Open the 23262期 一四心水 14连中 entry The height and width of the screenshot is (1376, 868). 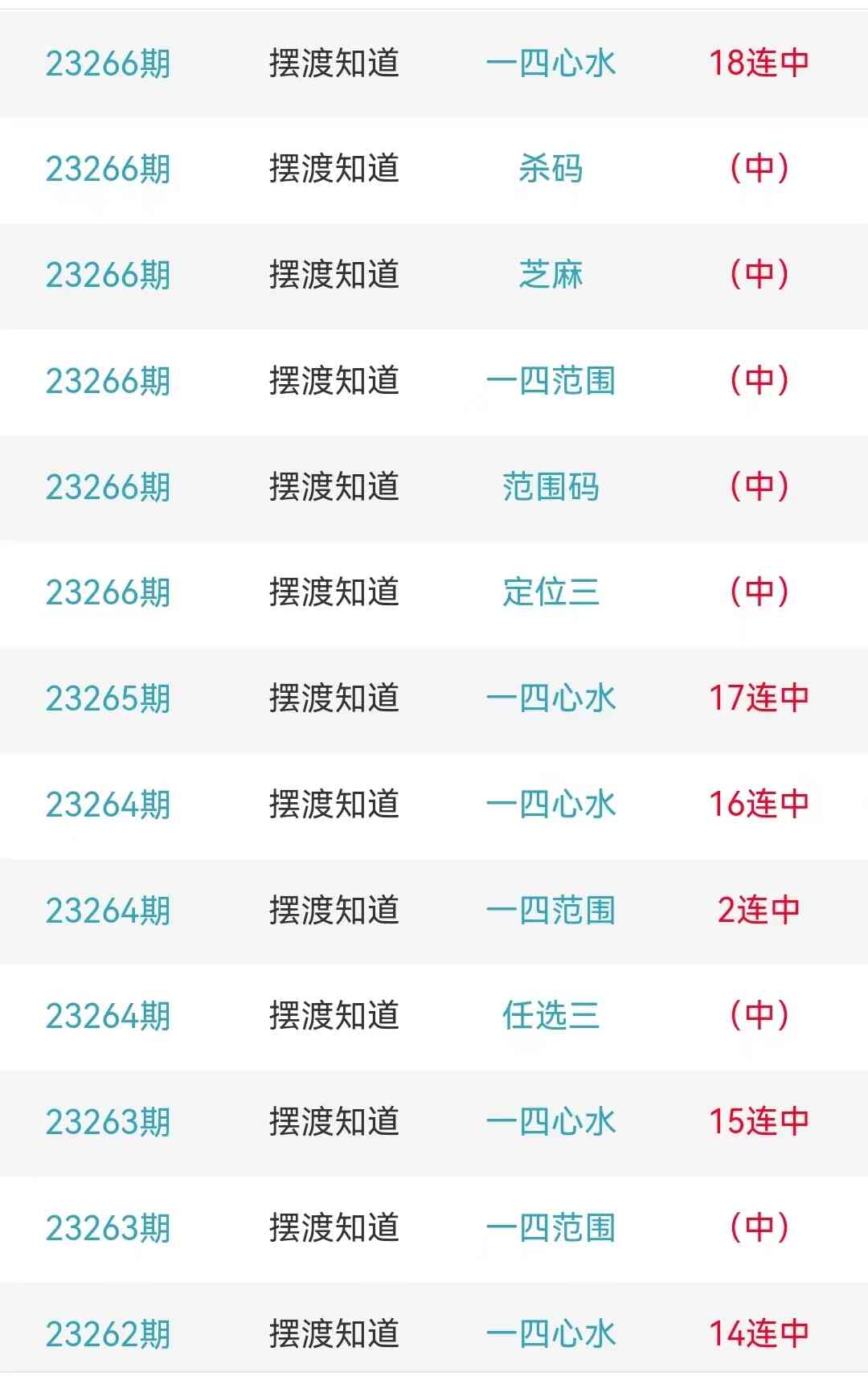click(x=551, y=1333)
